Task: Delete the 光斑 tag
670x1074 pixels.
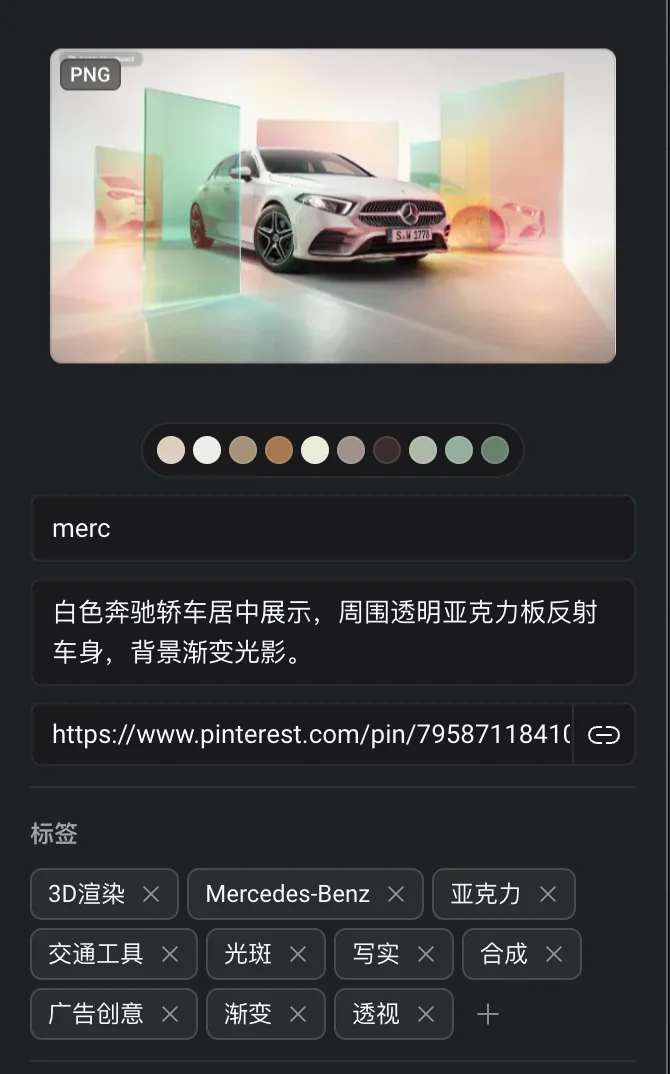Action: pos(298,954)
